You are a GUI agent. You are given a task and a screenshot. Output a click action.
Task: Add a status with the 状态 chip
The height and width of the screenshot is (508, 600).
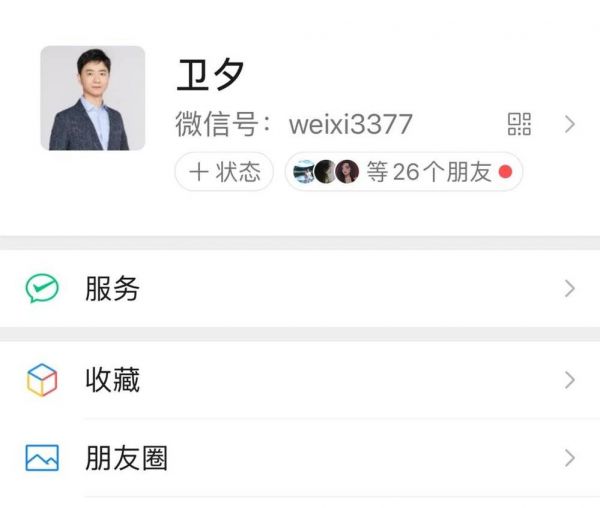pyautogui.click(x=224, y=172)
